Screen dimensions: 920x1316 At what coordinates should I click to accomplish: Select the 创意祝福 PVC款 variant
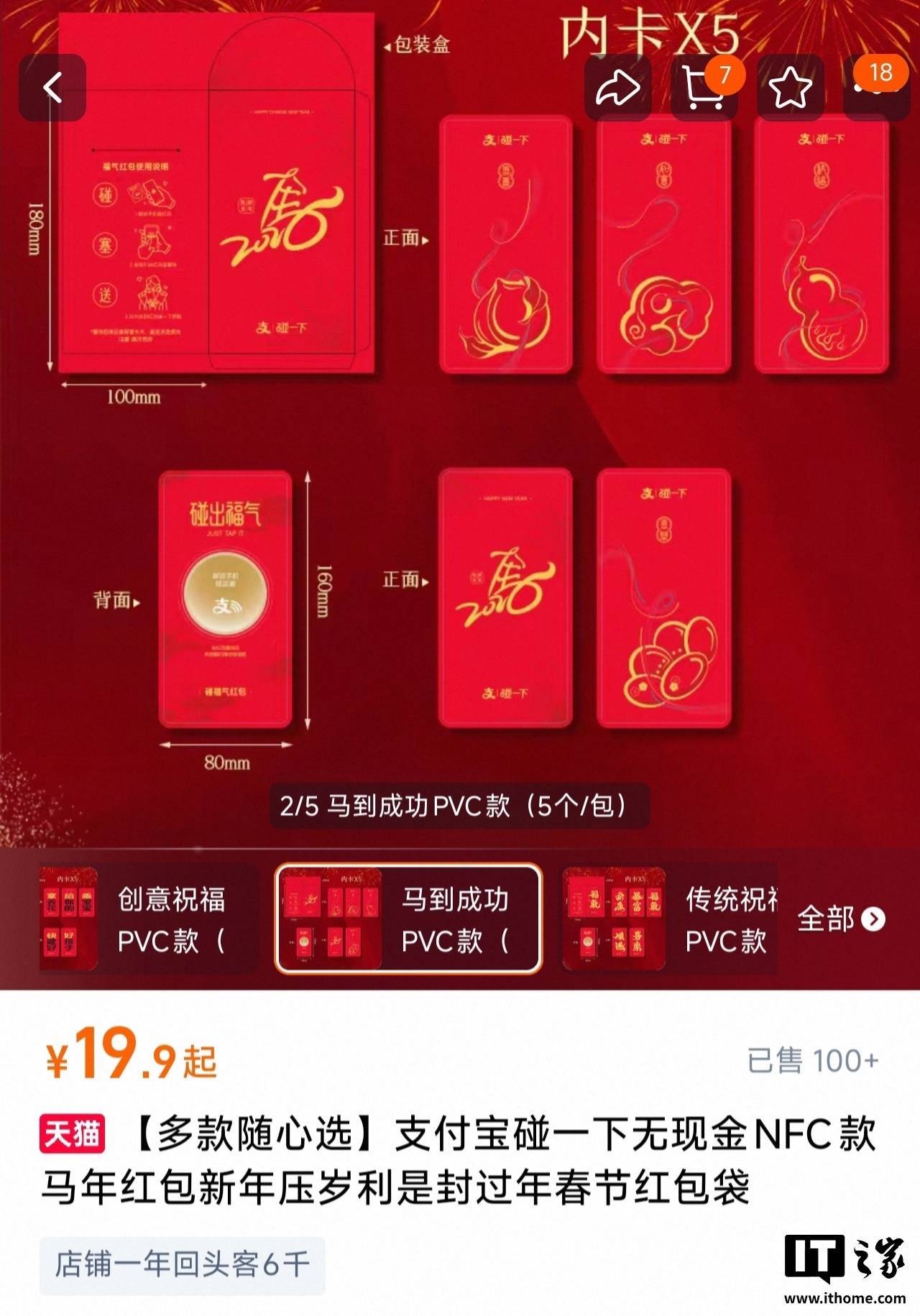(147, 919)
